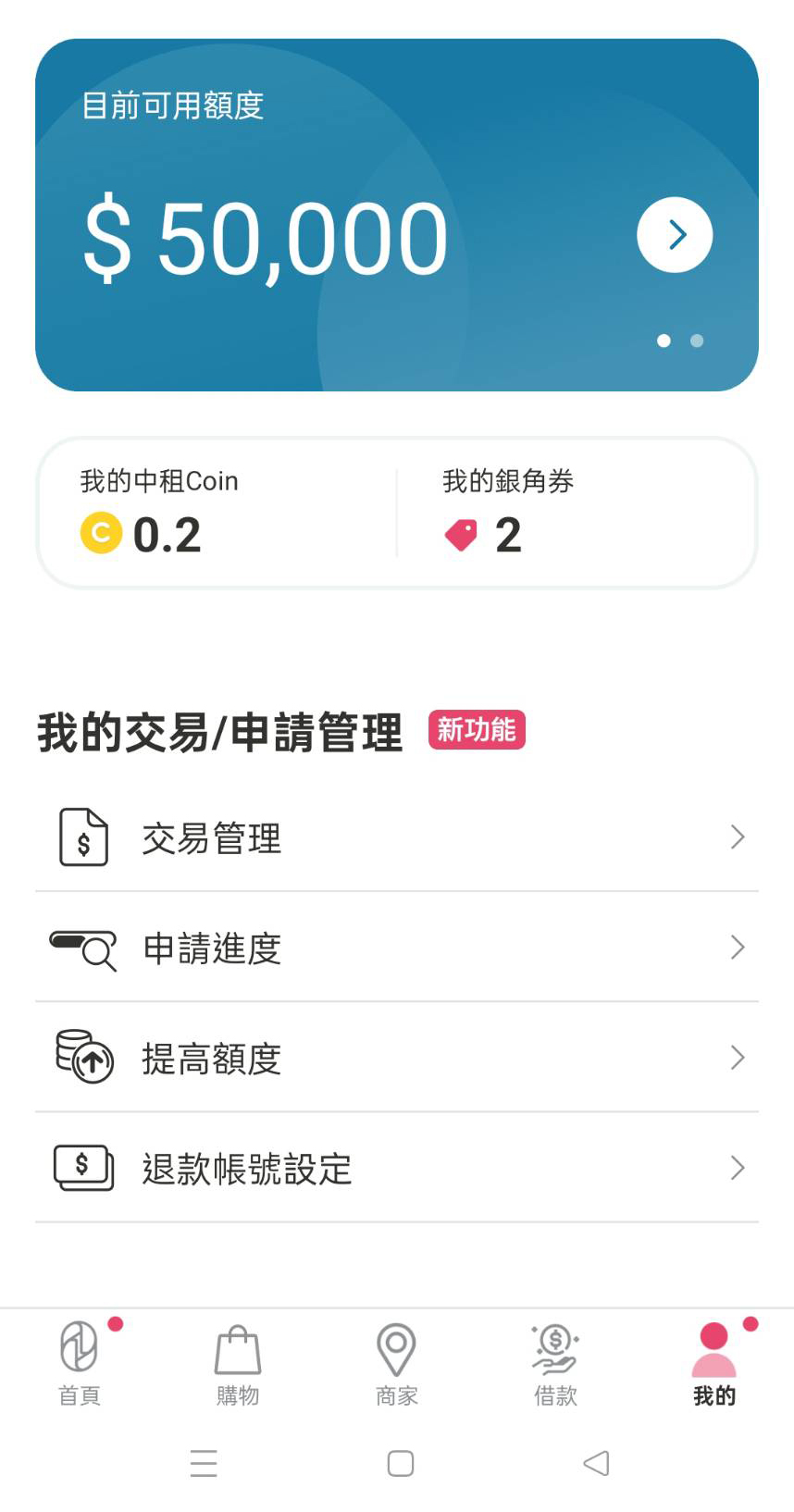Screen dimensions: 794x1512
Task: Tap the arrow button on the credit limit card
Action: tap(675, 235)
